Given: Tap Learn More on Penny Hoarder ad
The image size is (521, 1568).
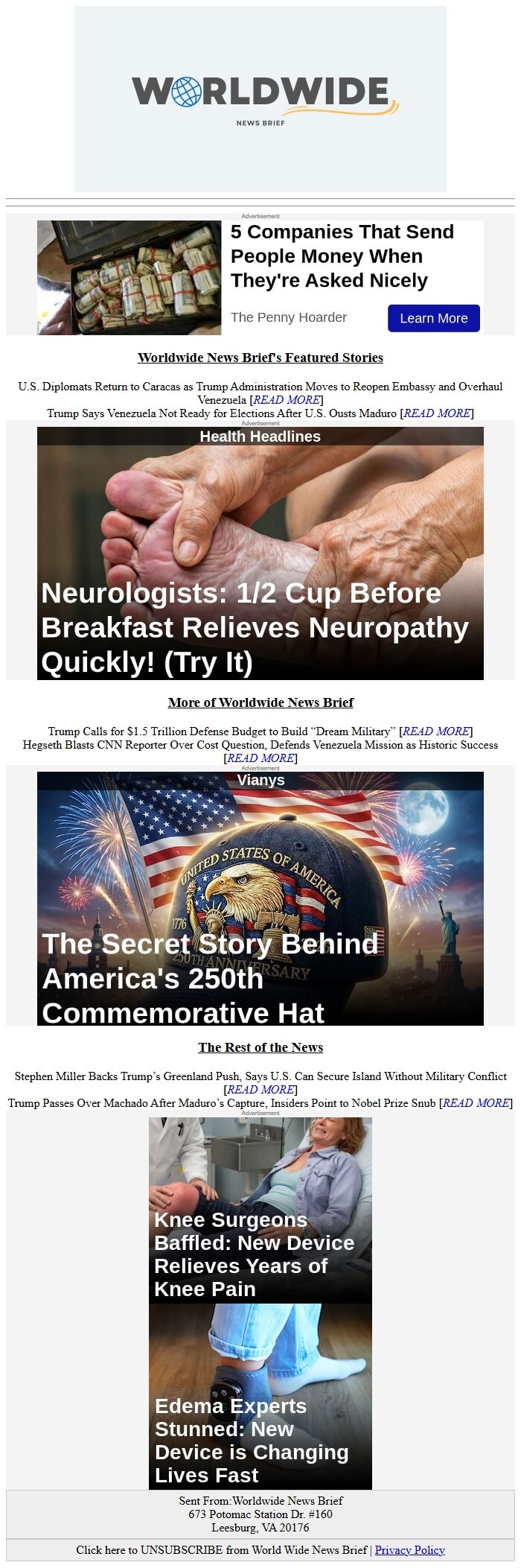Looking at the screenshot, I should pos(433,318).
